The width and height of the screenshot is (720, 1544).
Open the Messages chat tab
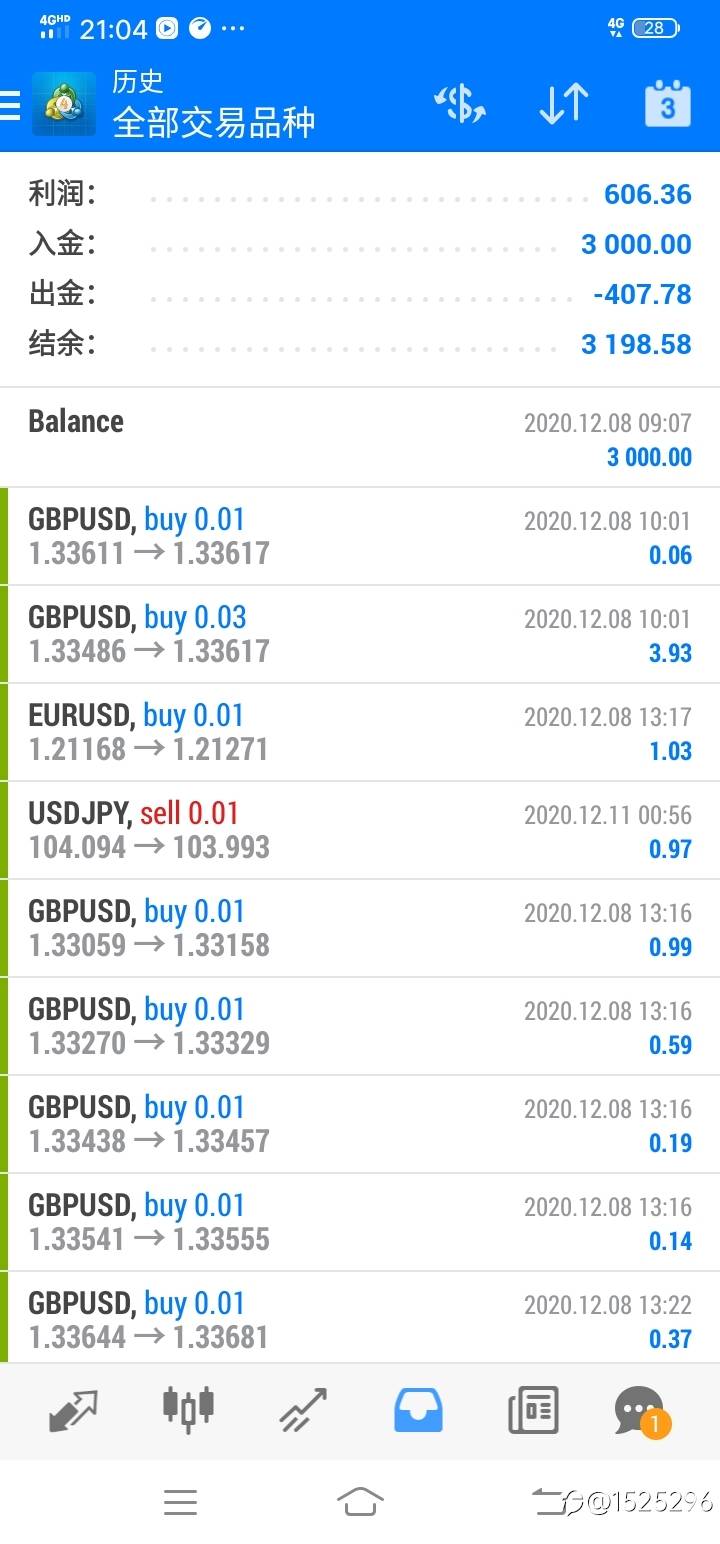(x=640, y=1411)
